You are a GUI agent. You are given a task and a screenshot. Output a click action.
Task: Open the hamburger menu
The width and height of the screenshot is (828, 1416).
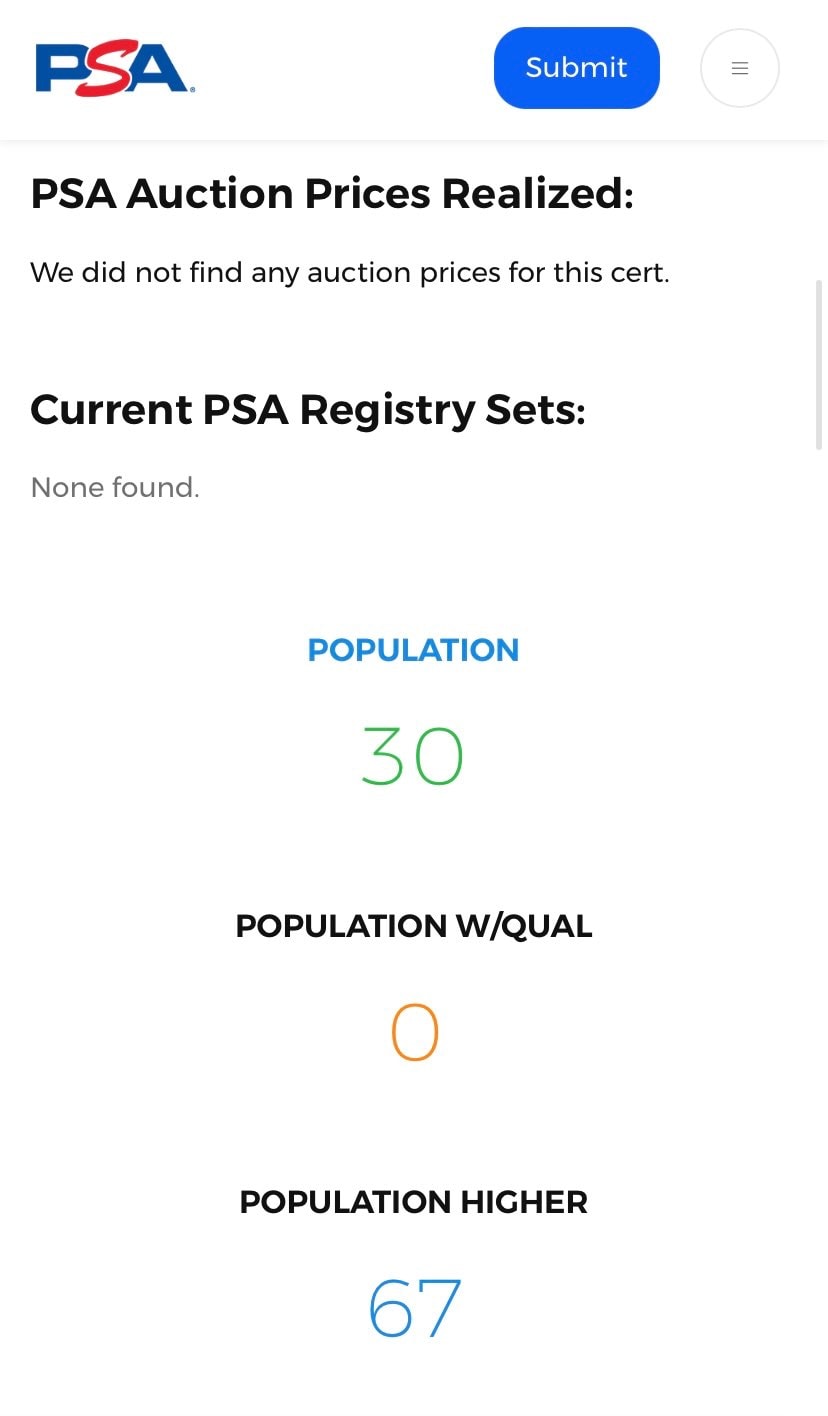(740, 68)
